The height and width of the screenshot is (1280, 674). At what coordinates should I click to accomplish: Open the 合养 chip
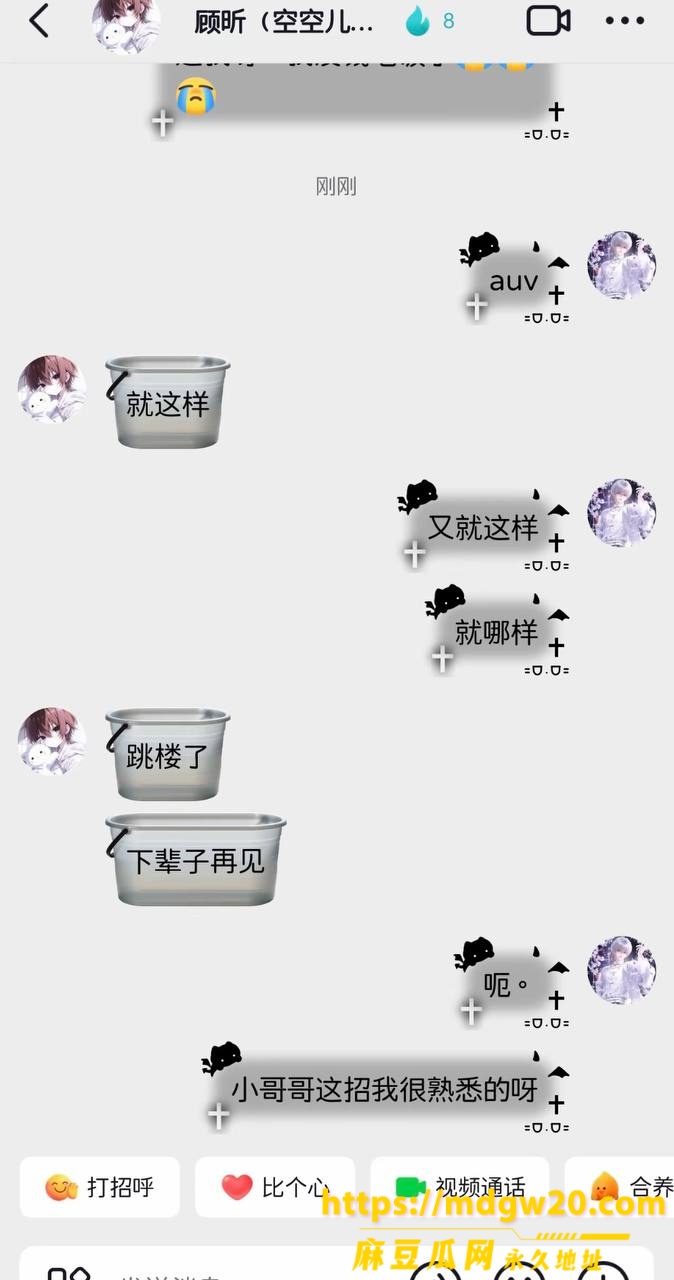(x=620, y=1187)
